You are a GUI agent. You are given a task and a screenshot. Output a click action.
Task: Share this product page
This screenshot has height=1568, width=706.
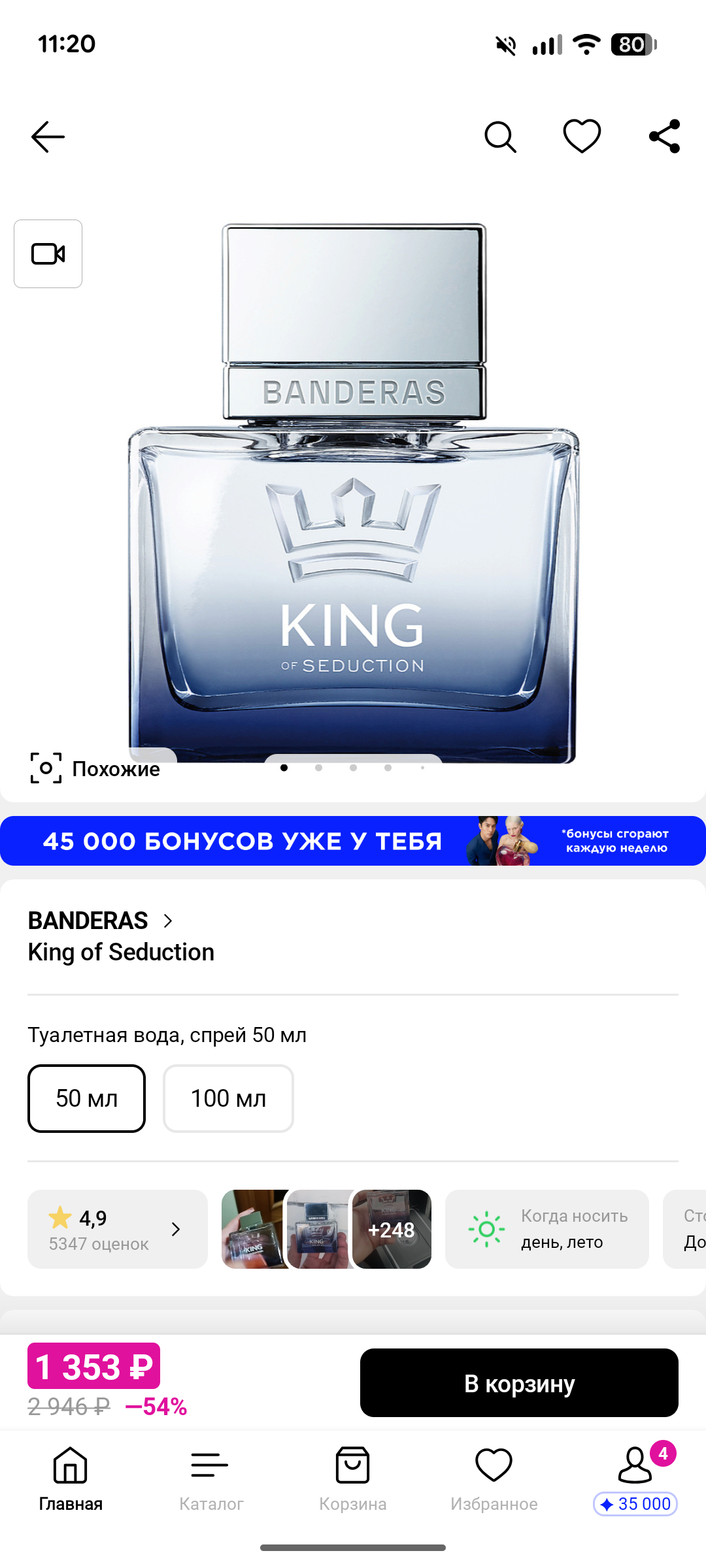pyautogui.click(x=664, y=137)
